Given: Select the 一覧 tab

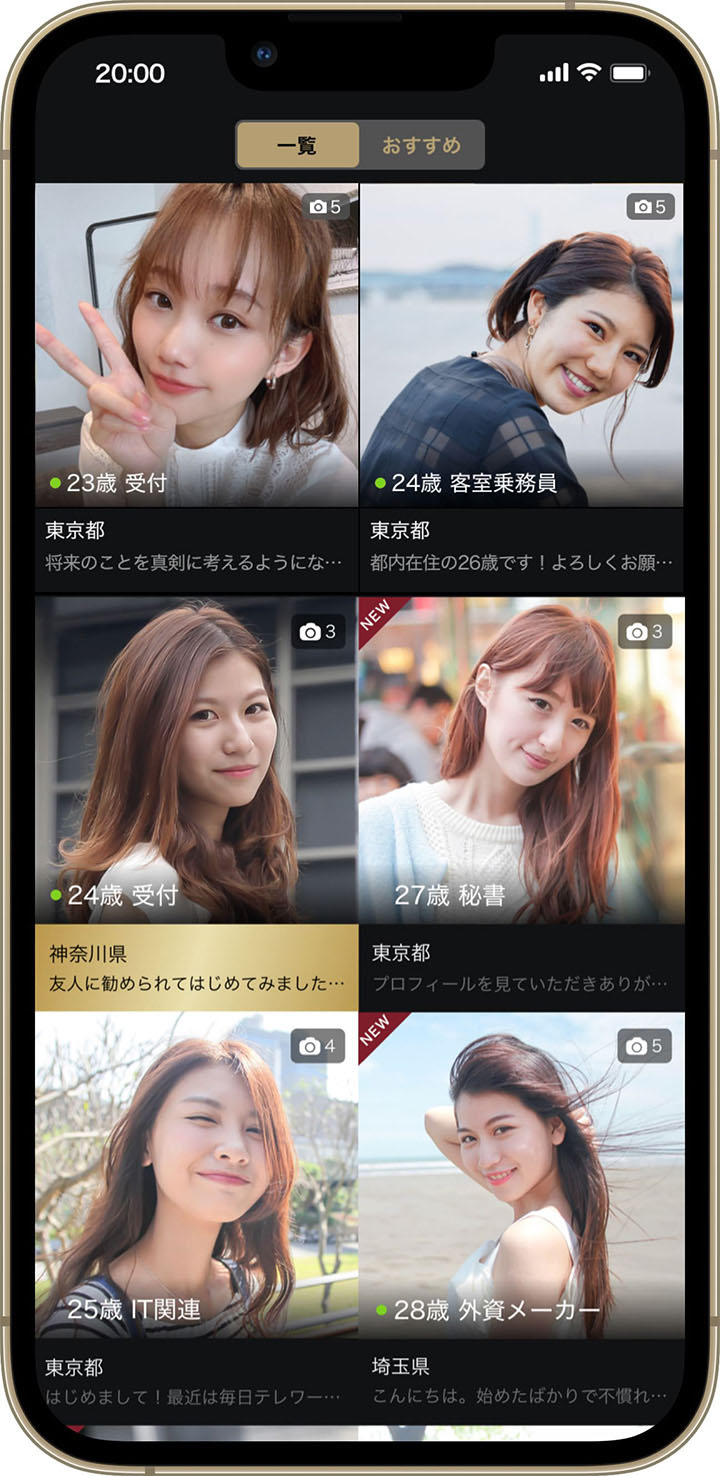Looking at the screenshot, I should [x=297, y=145].
